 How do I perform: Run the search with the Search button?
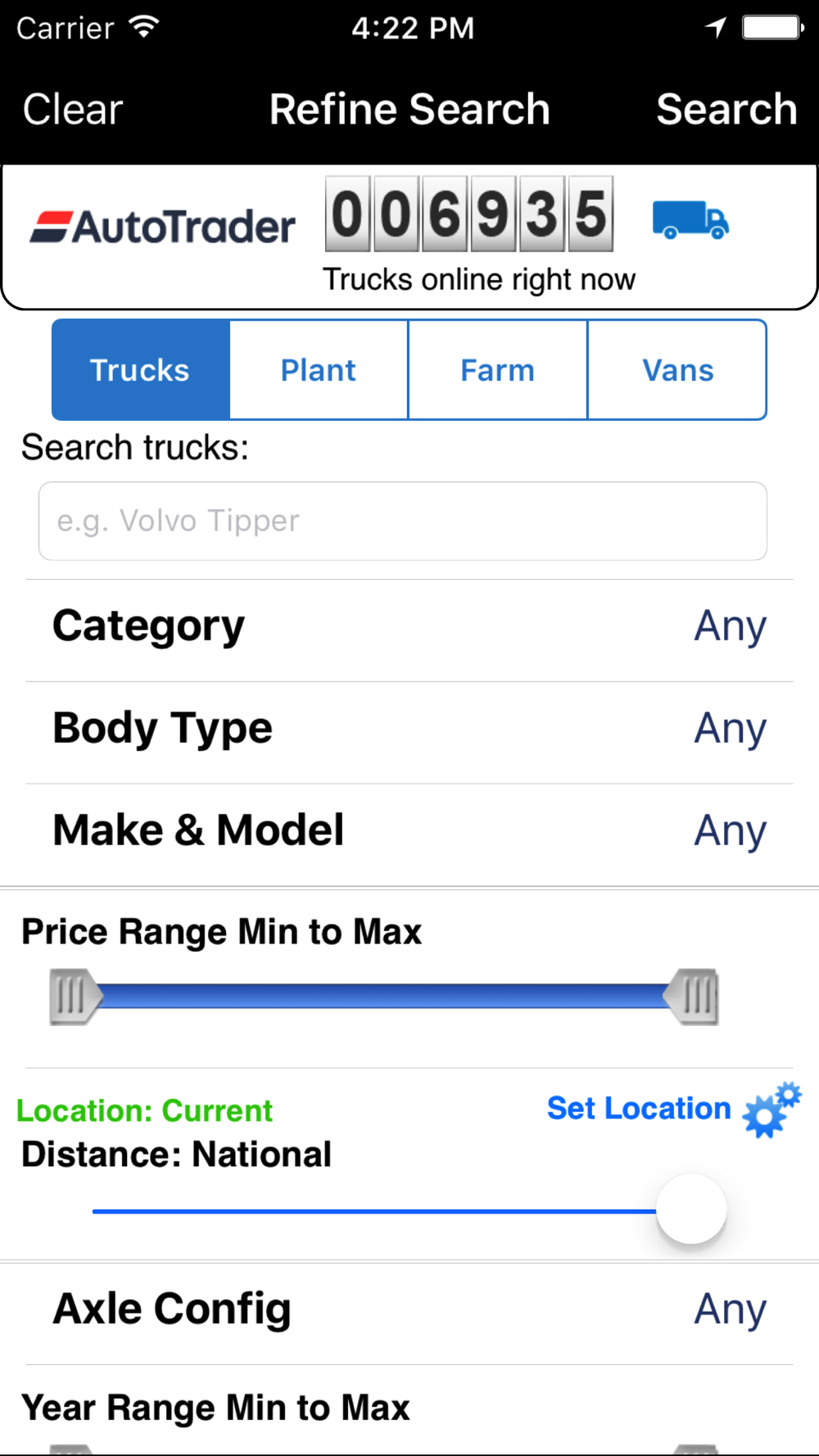point(726,110)
